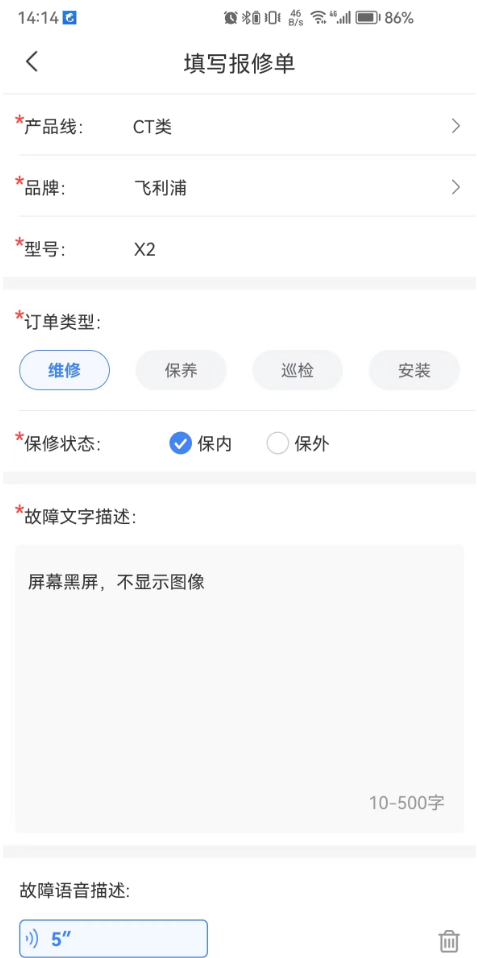Select the 维修 order type chip
This screenshot has width=477, height=958.
65,370
